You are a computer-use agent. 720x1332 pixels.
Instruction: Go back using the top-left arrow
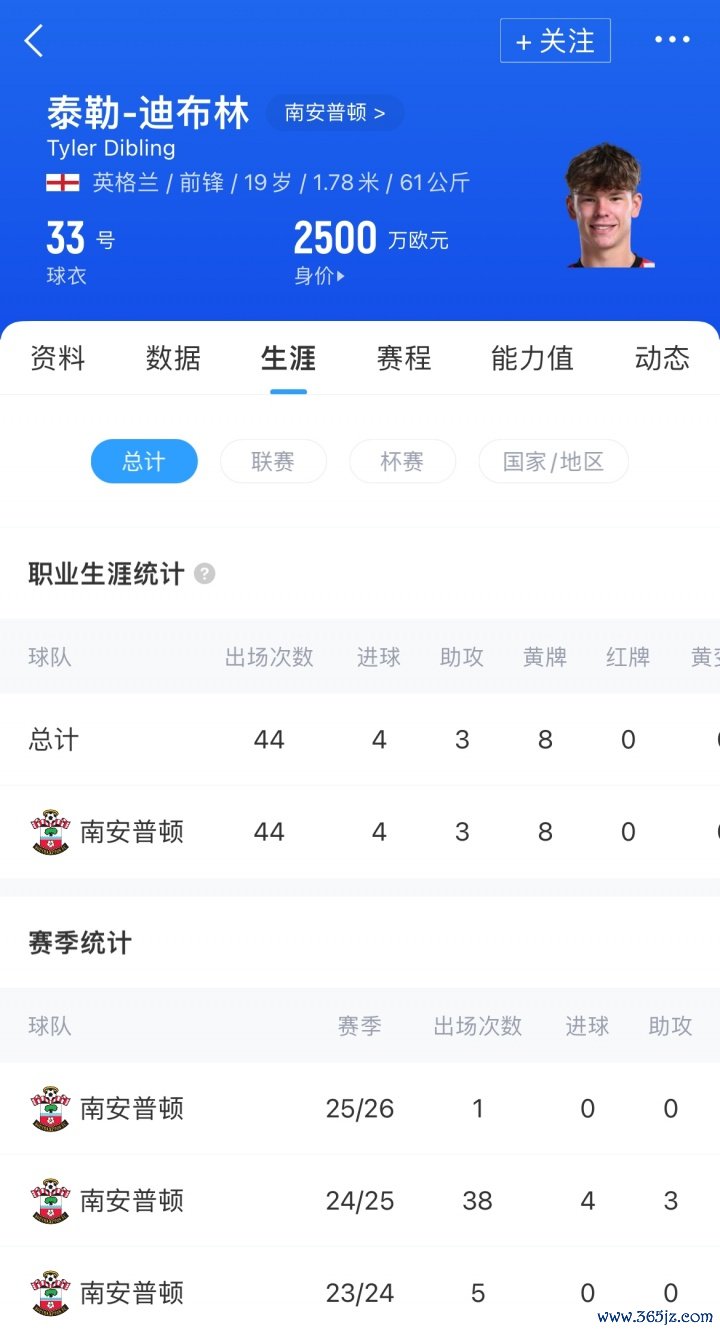[x=34, y=41]
